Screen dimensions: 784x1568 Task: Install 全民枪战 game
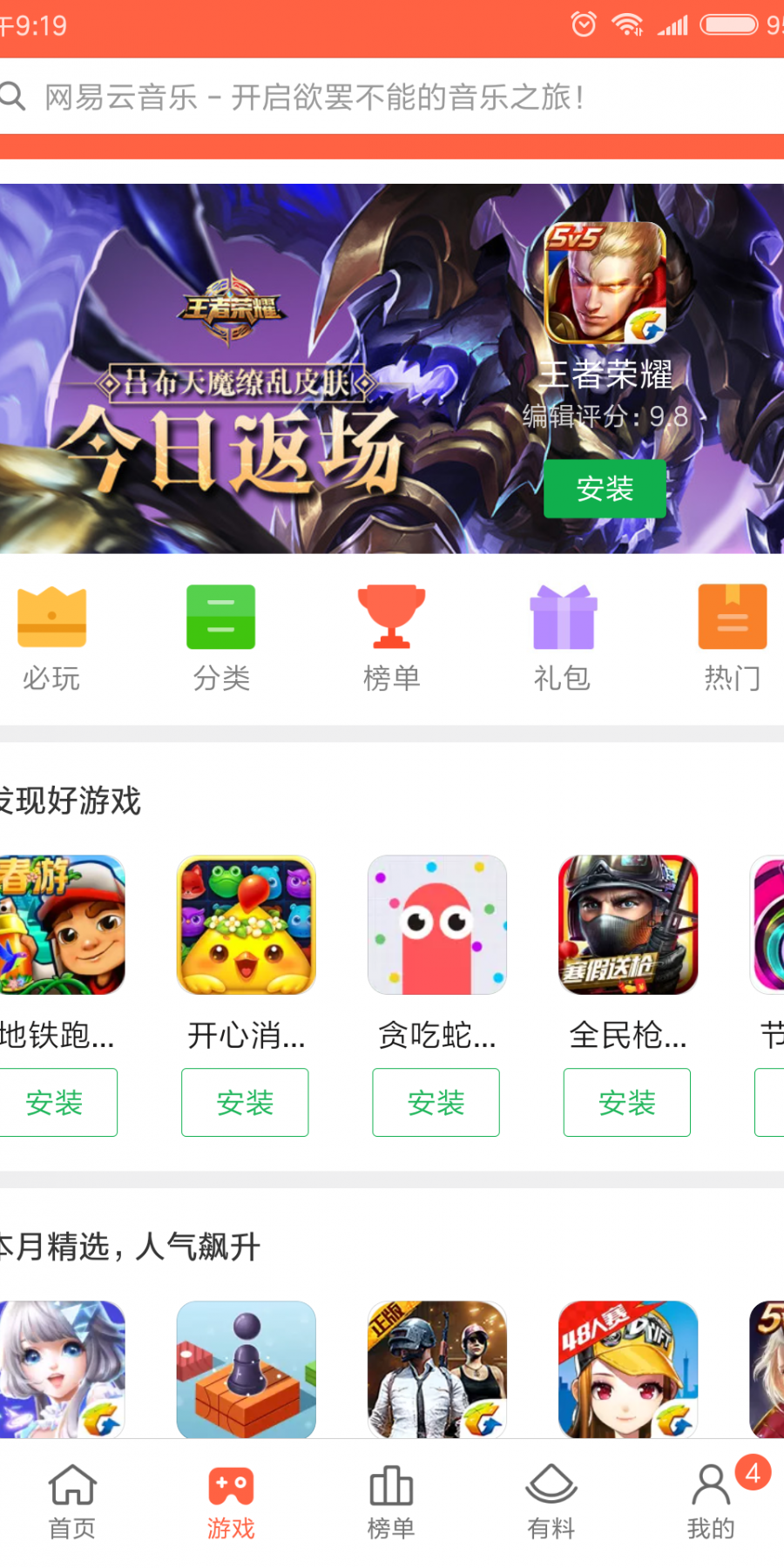pos(627,1103)
